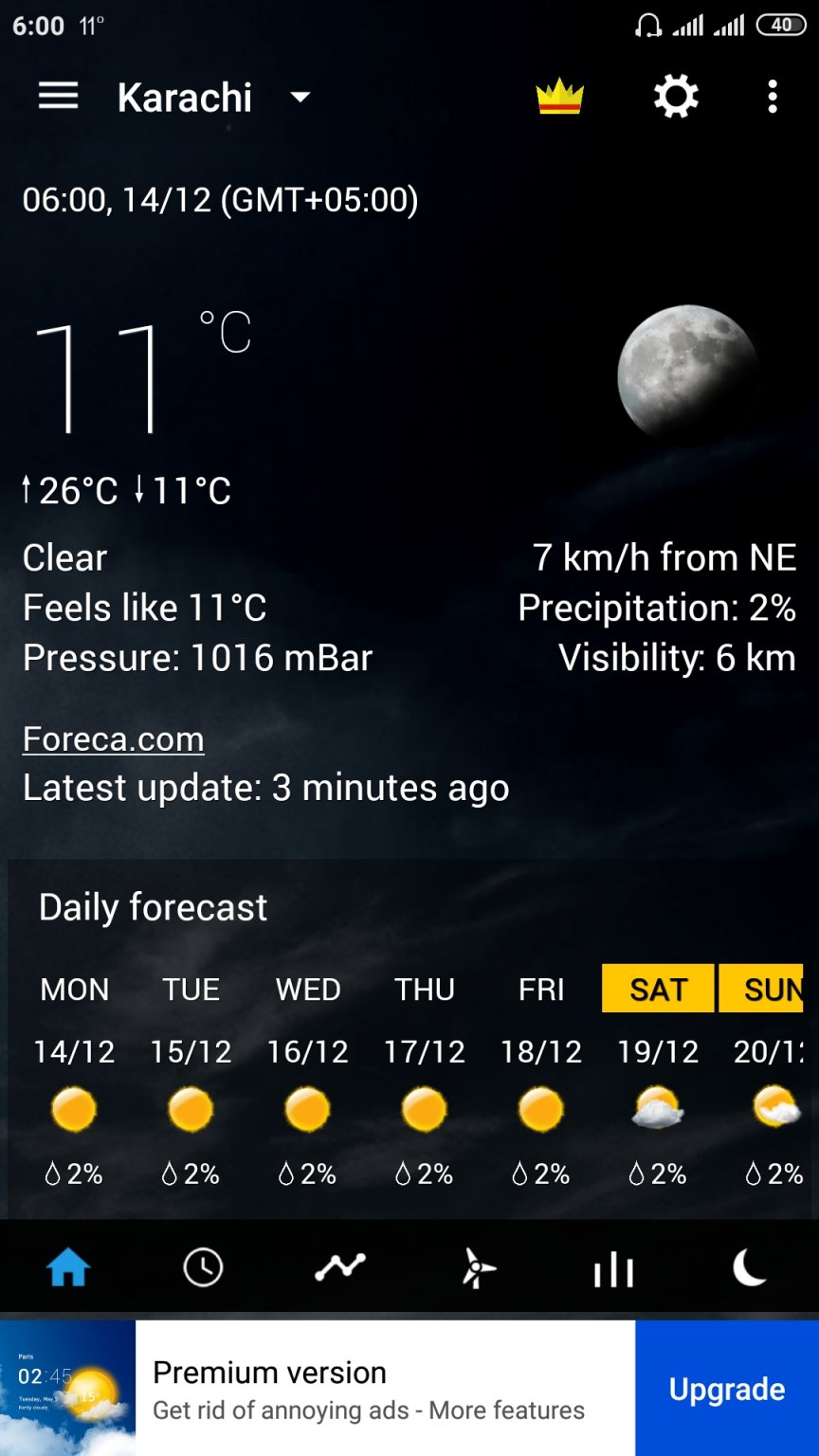
Task: Tap Upgrade to get premium version
Action: (x=727, y=1389)
